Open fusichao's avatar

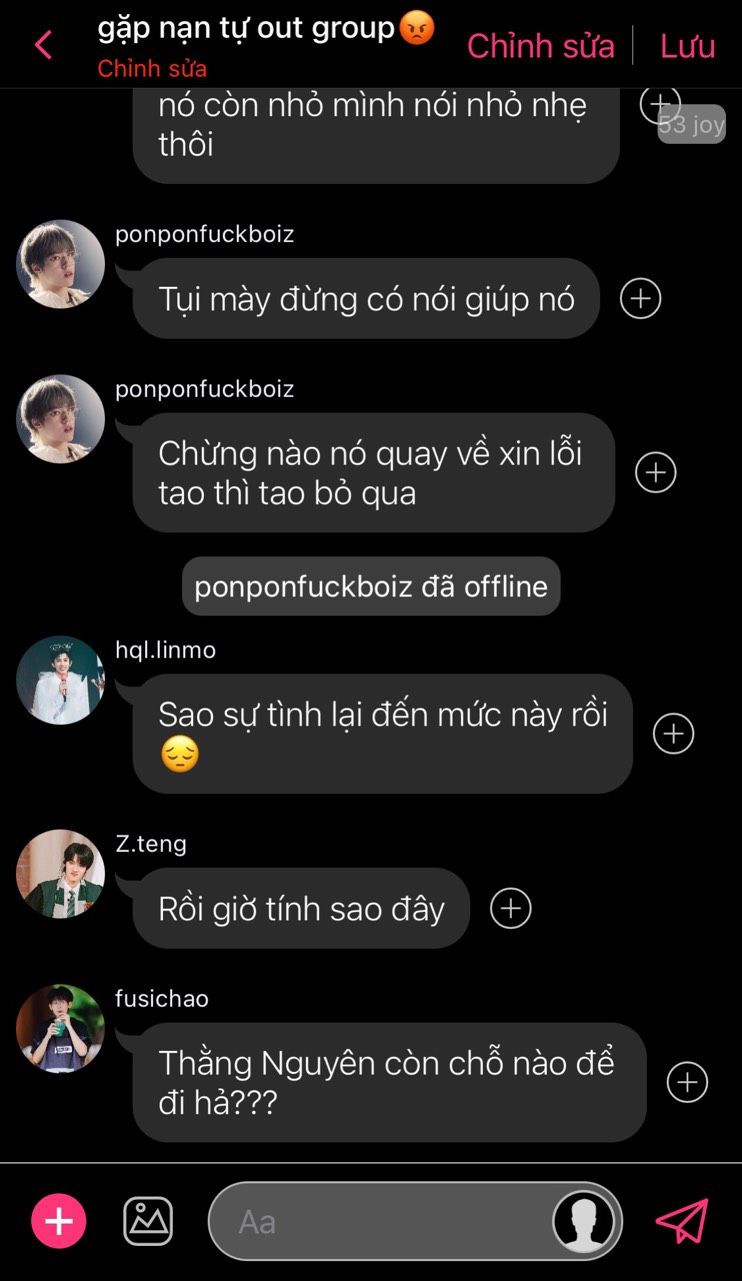click(x=60, y=1028)
